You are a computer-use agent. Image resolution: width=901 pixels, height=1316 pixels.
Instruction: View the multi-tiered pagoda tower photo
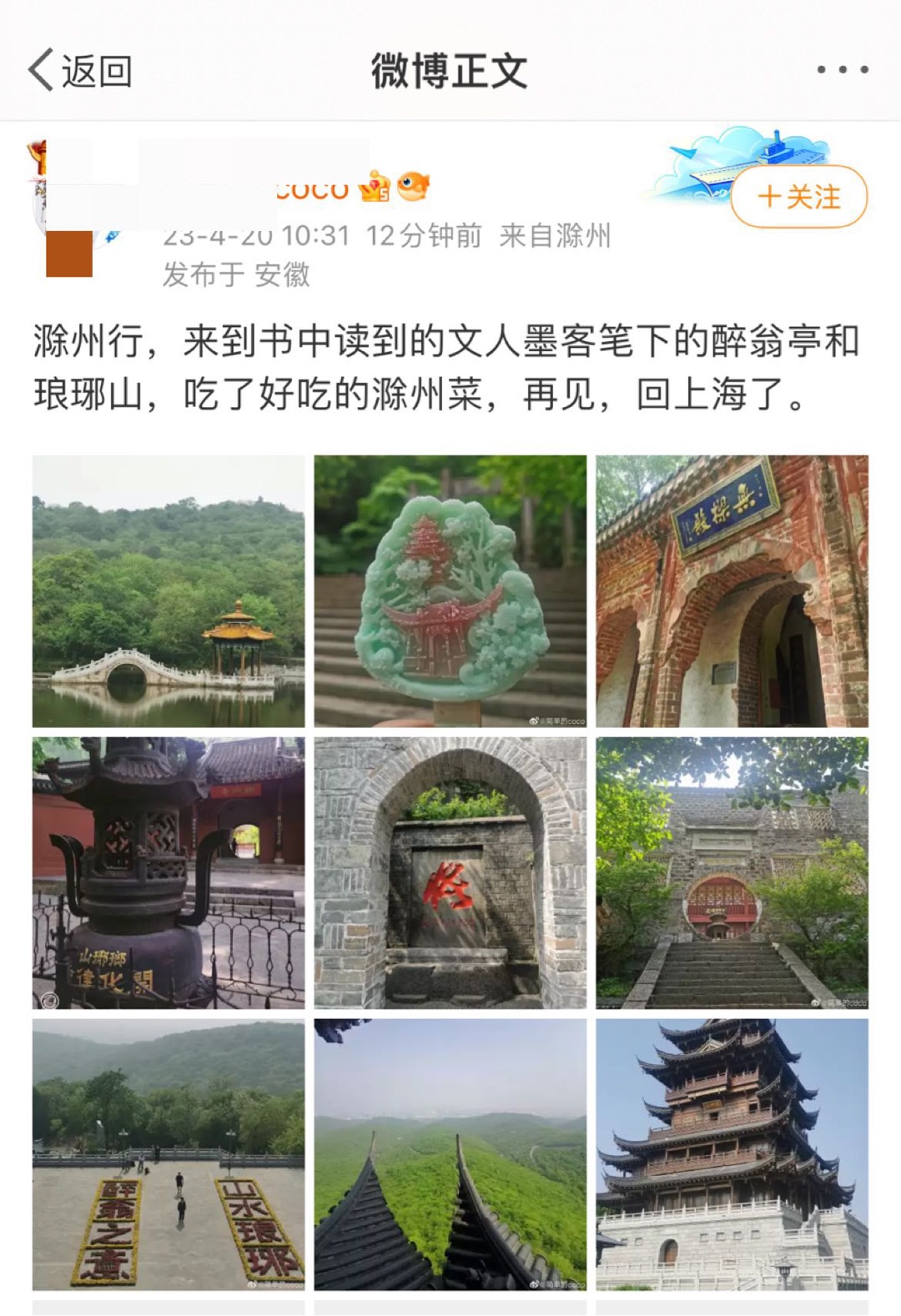coord(732,1154)
